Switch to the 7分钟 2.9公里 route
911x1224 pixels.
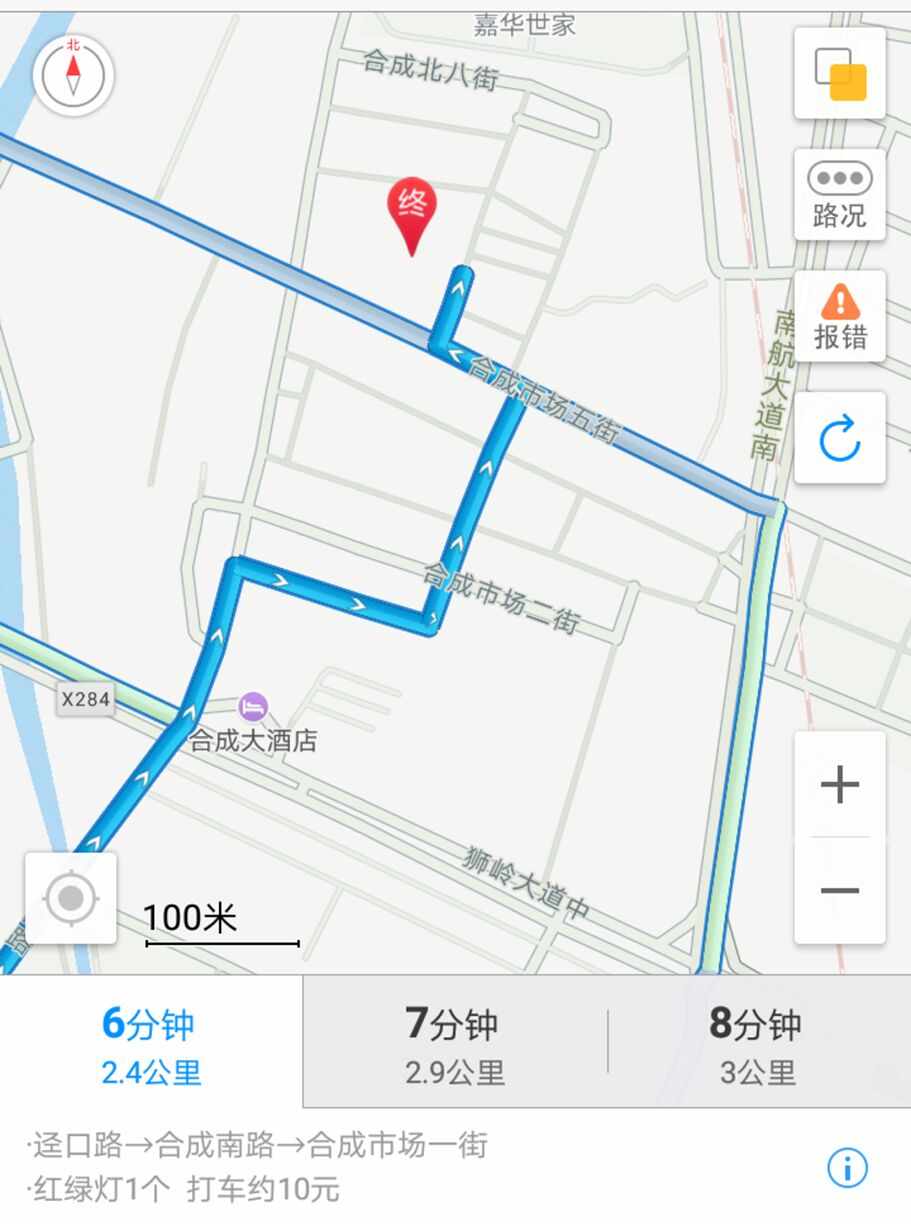pyautogui.click(x=454, y=1045)
